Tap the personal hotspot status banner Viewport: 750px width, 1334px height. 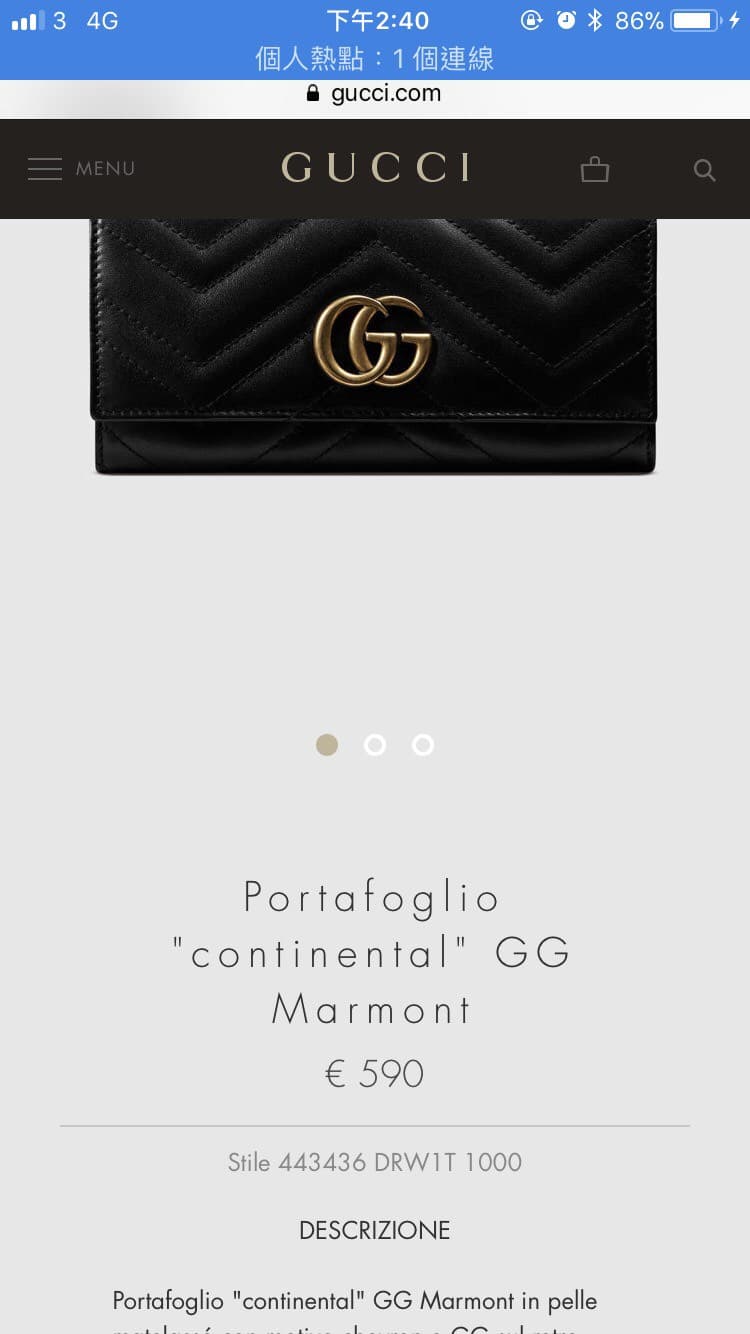(x=375, y=58)
